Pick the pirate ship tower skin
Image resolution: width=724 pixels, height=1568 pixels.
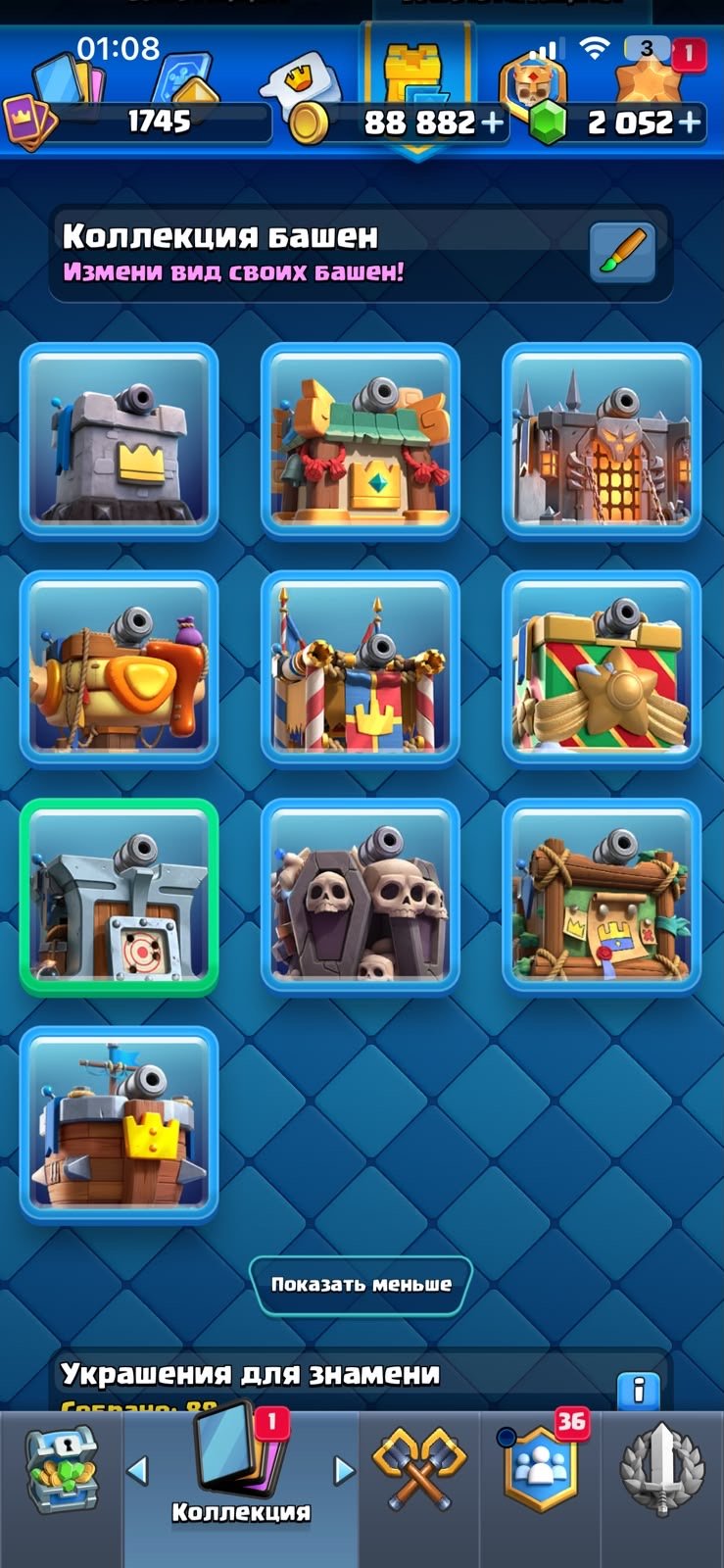[x=119, y=1124]
